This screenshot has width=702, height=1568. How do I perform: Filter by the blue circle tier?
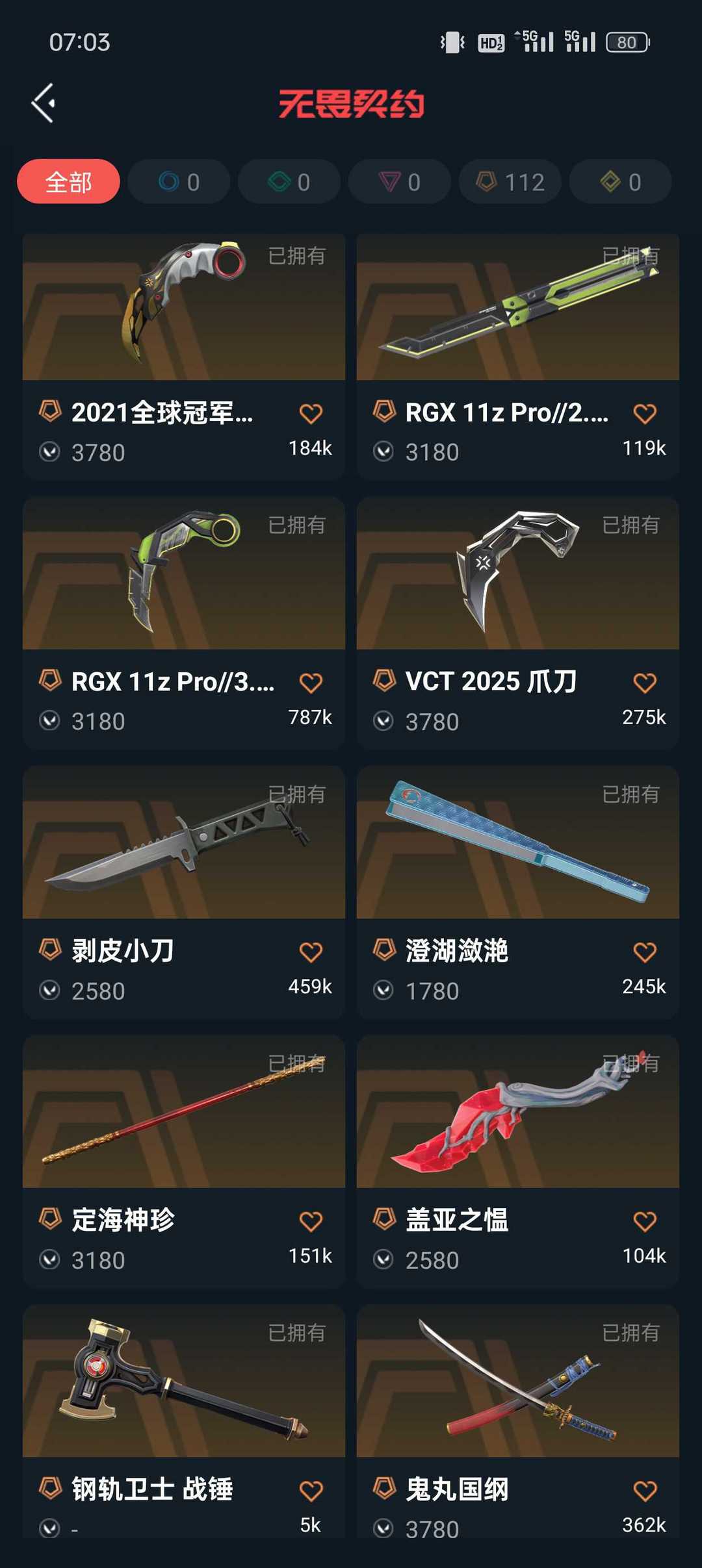[179, 182]
